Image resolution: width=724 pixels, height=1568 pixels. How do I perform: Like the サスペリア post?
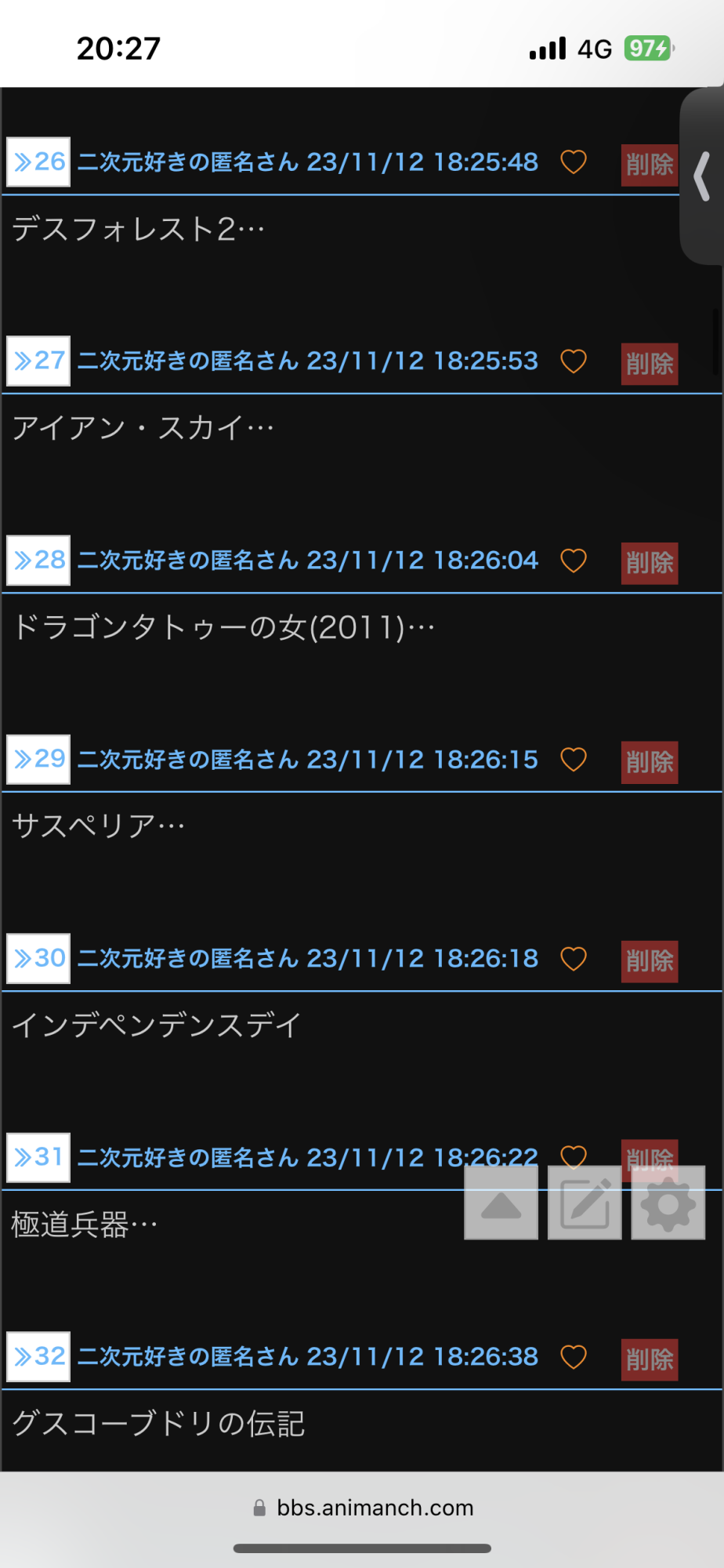pos(574,760)
